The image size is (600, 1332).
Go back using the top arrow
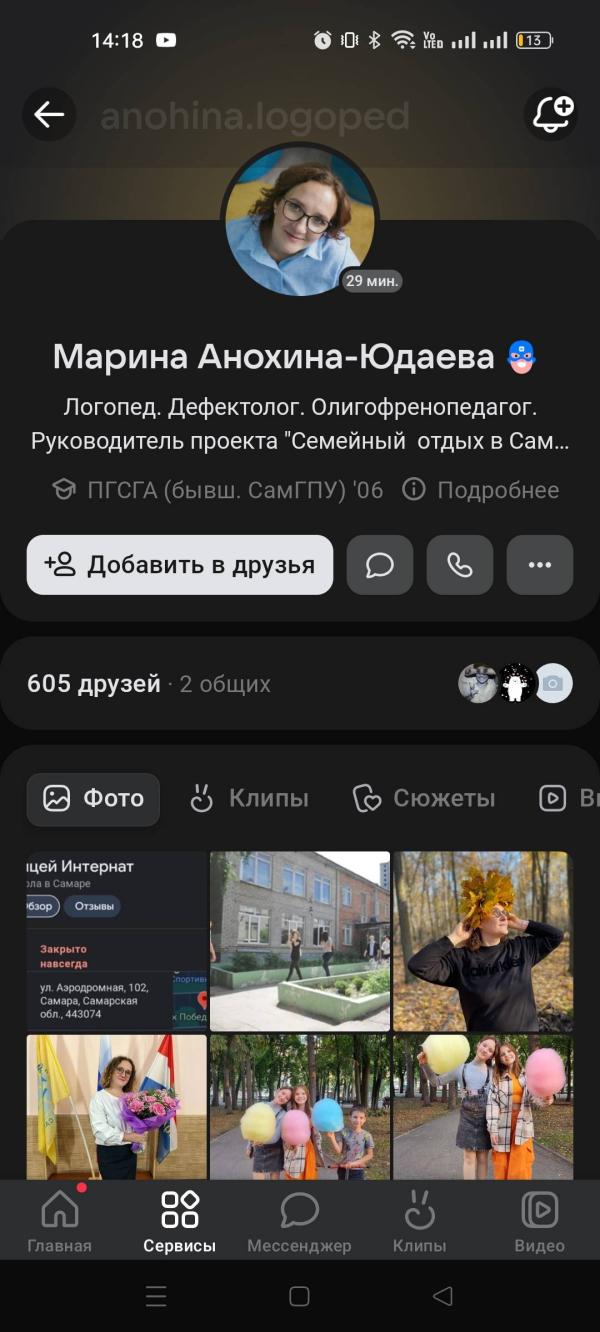click(x=49, y=115)
